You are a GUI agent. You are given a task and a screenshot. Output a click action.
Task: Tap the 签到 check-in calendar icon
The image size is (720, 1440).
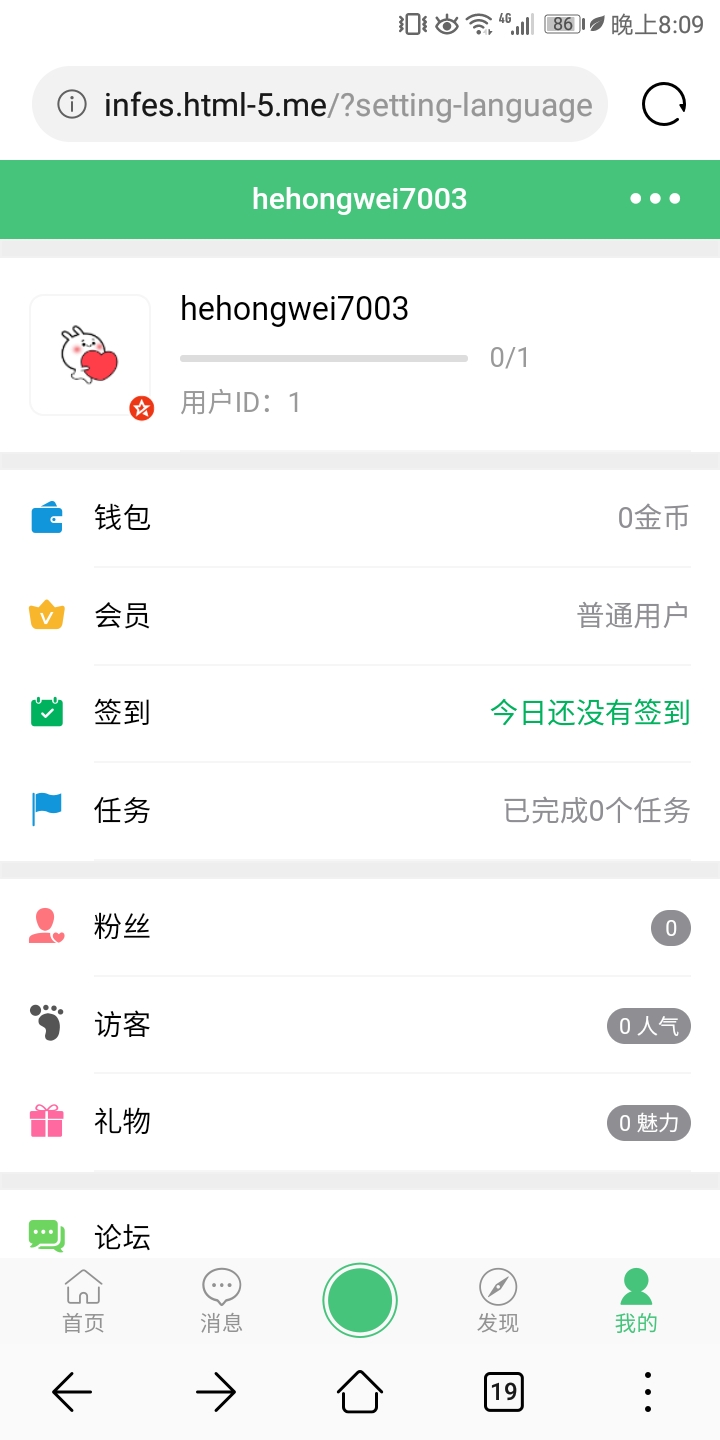(44, 712)
